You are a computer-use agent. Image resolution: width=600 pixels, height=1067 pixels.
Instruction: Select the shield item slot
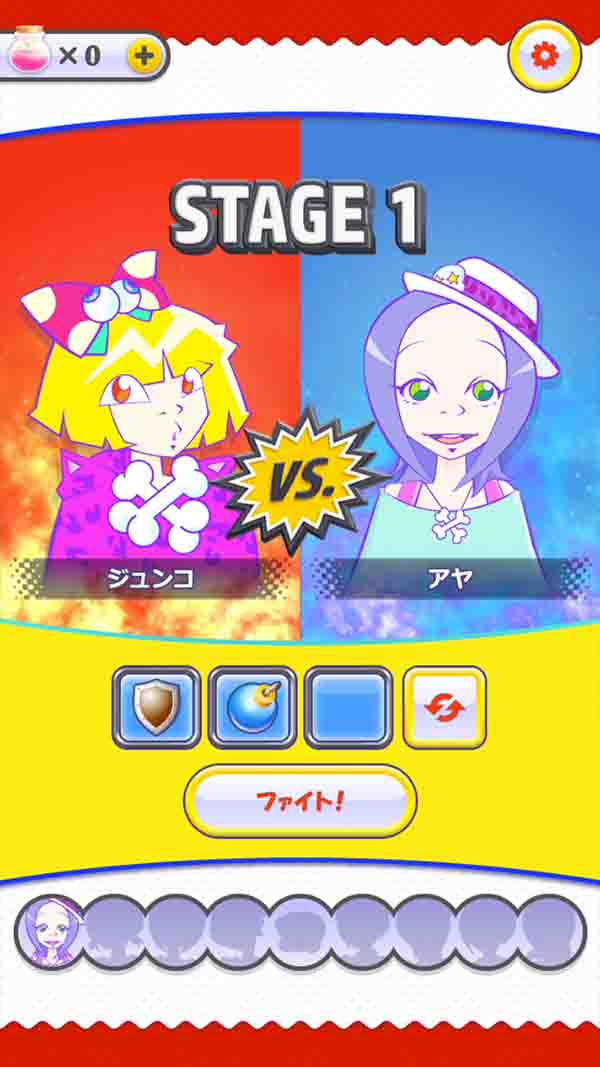click(157, 707)
